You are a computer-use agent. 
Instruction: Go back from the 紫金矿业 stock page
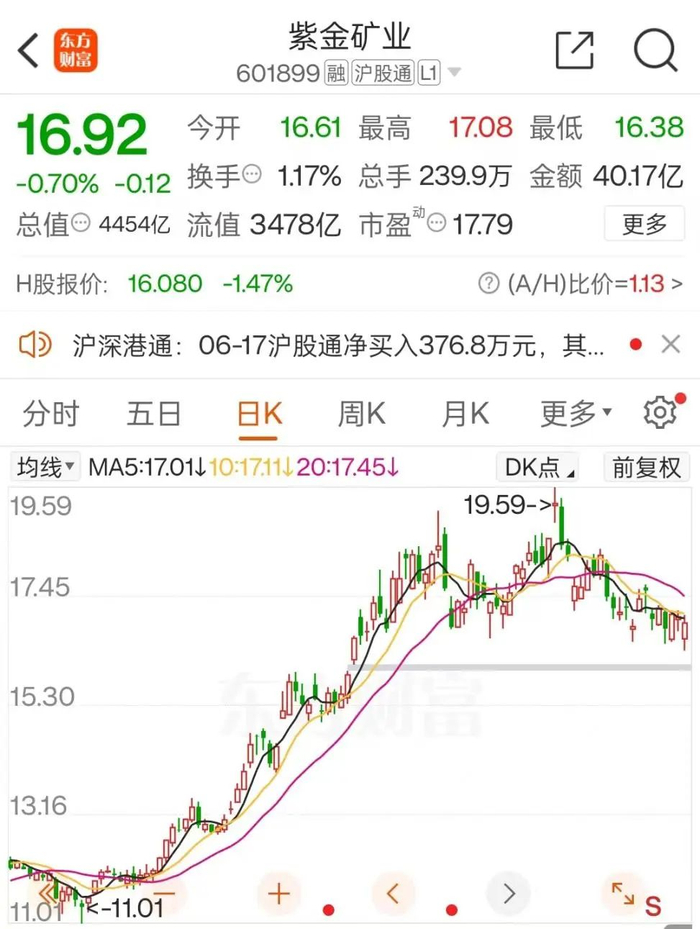tap(28, 50)
